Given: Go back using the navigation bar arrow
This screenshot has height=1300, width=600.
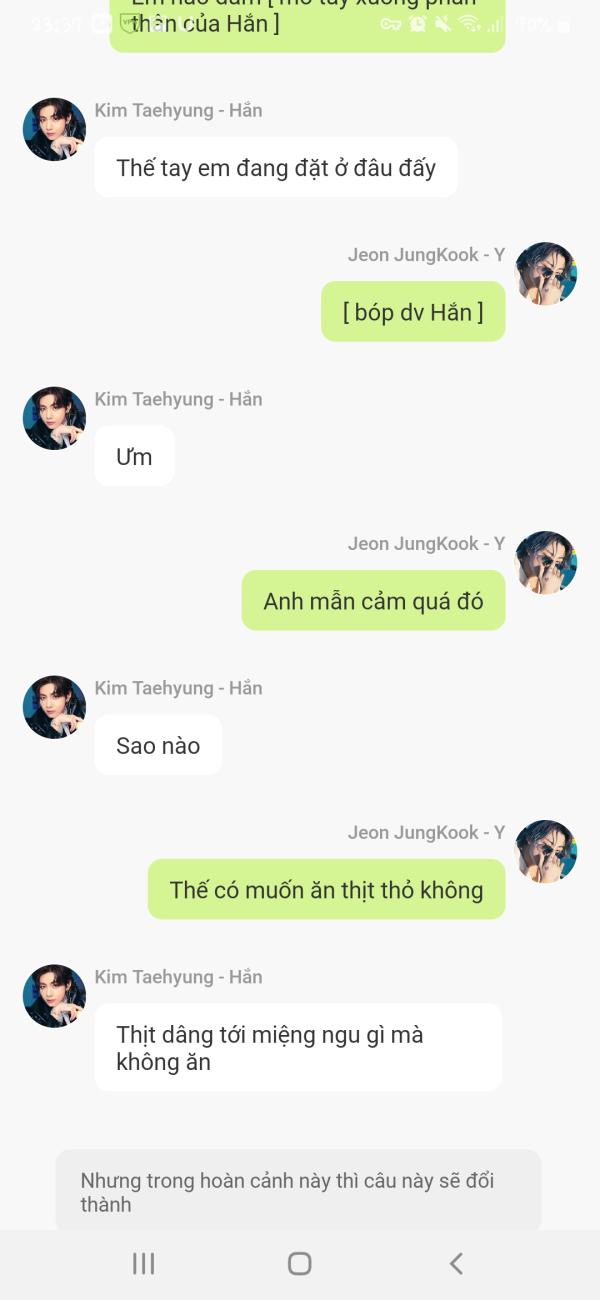Looking at the screenshot, I should pos(456,1263).
